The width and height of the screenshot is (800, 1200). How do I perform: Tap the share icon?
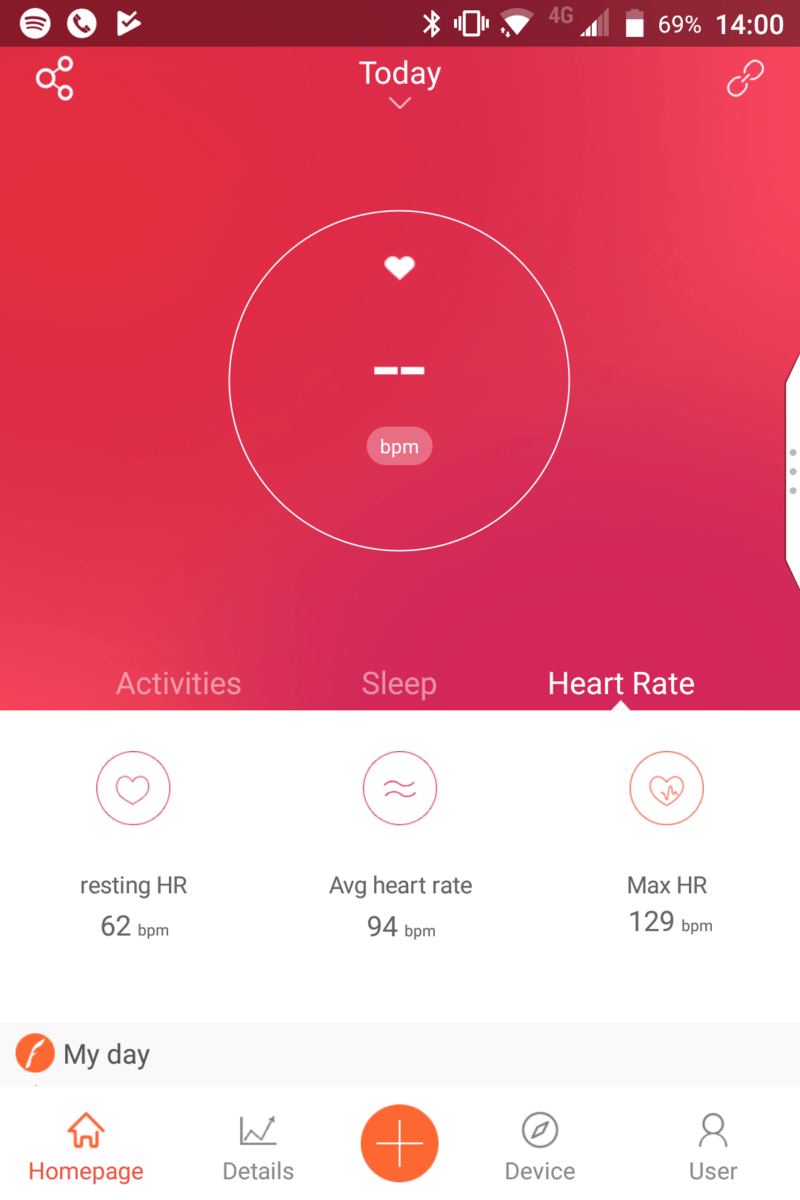(55, 78)
